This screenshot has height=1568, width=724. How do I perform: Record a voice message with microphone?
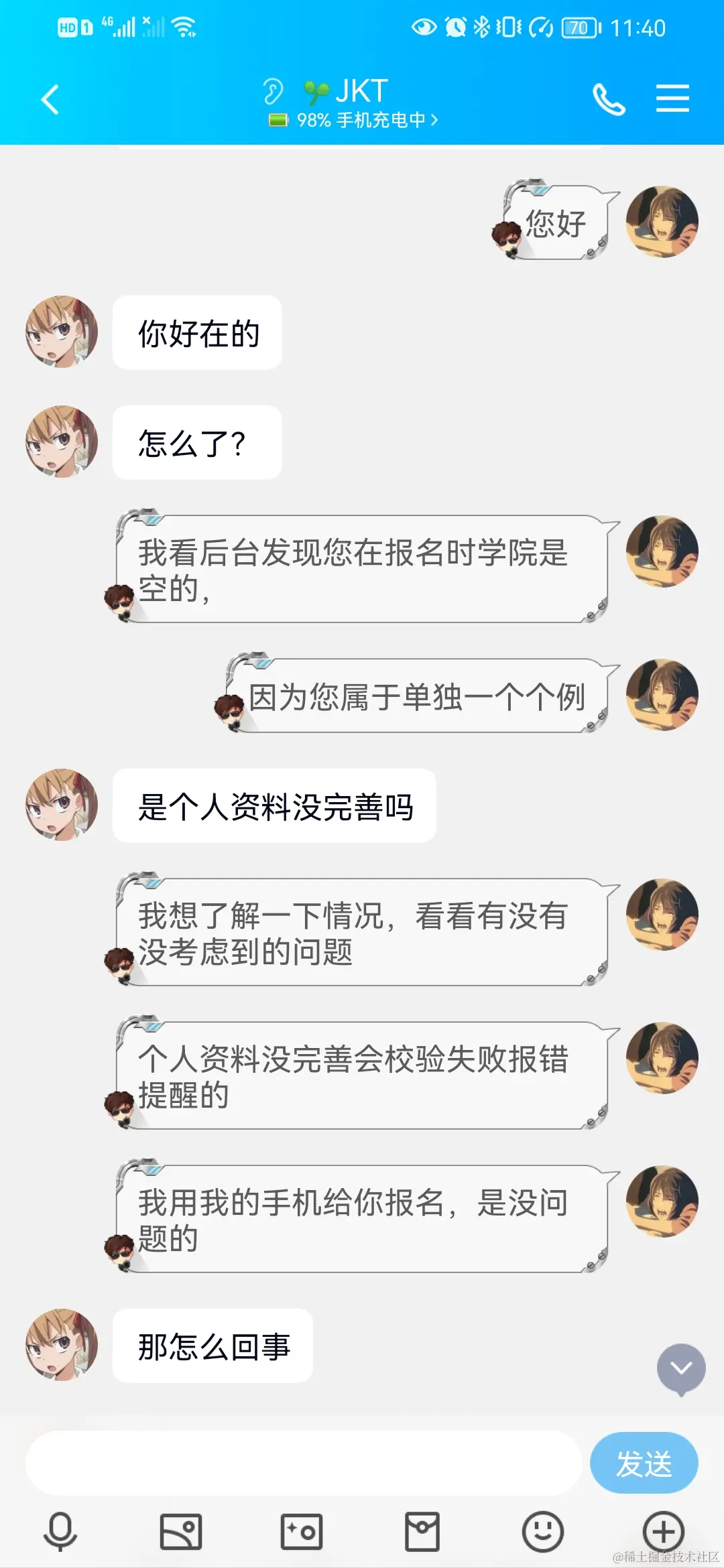[60, 1532]
